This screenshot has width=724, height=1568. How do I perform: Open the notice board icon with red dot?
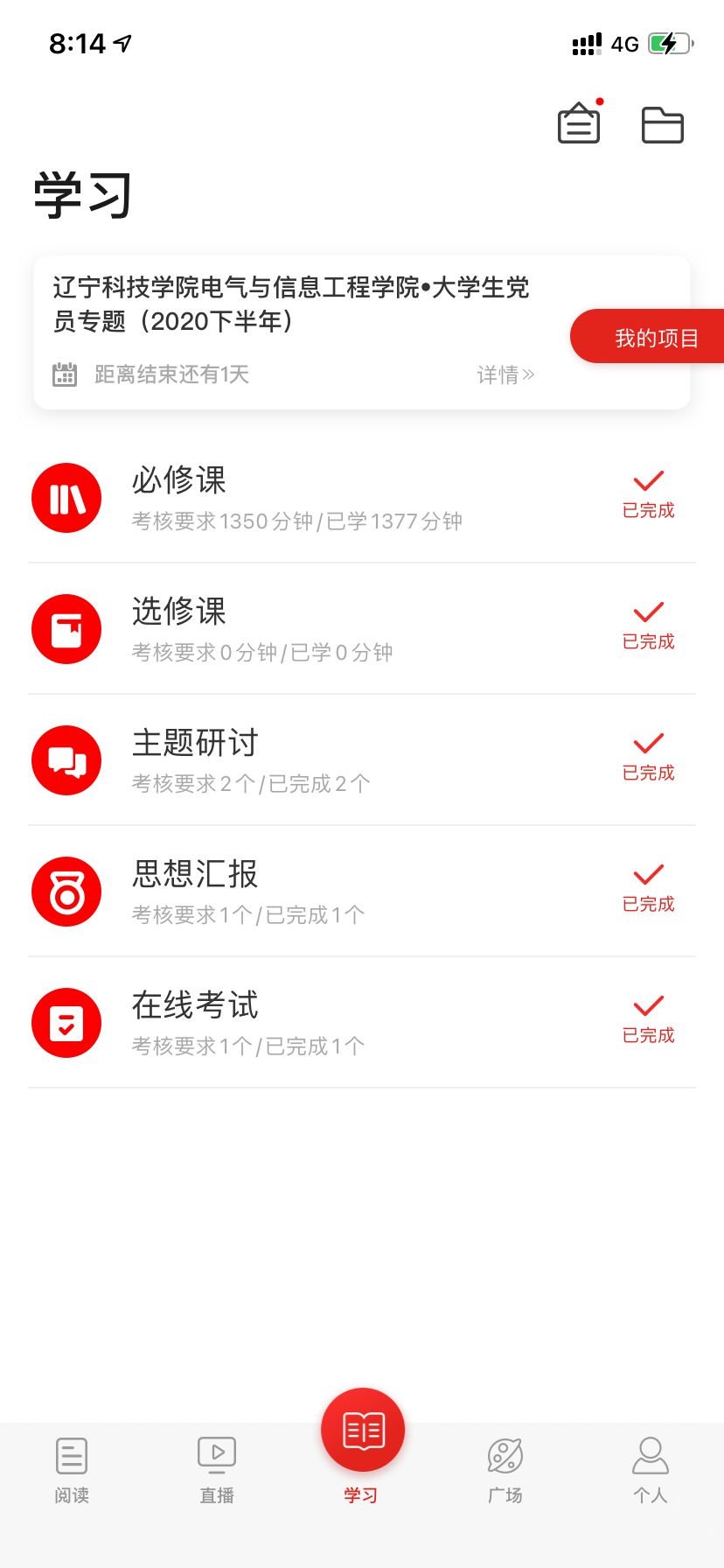tap(580, 122)
